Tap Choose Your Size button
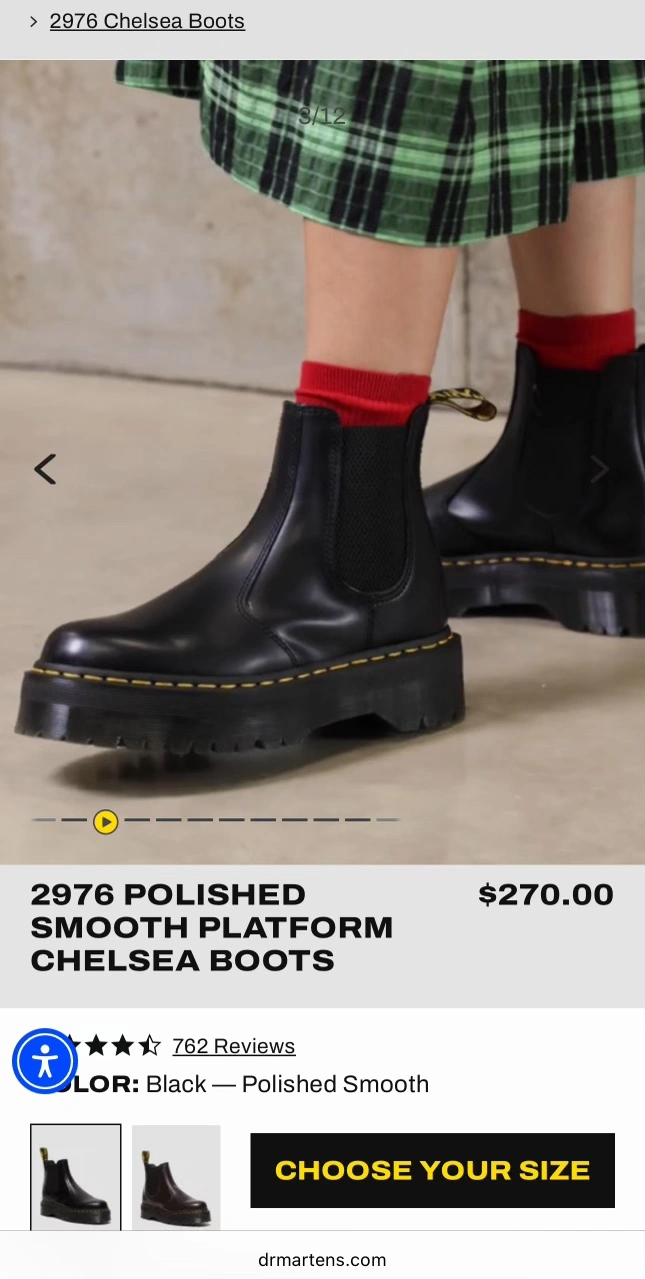Viewport: 645px width, 1279px height. [x=432, y=1170]
